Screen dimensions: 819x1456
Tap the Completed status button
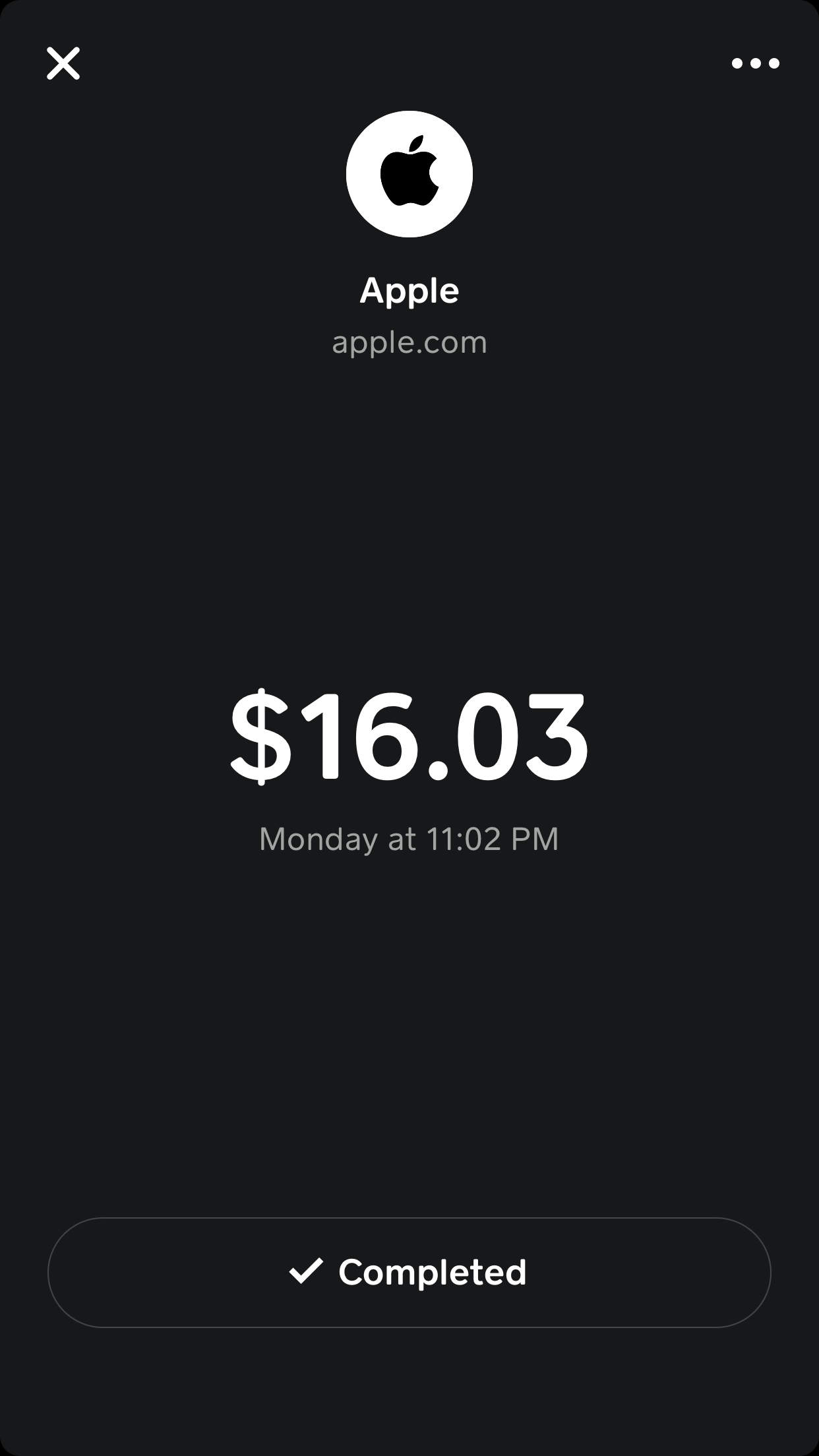[409, 1272]
